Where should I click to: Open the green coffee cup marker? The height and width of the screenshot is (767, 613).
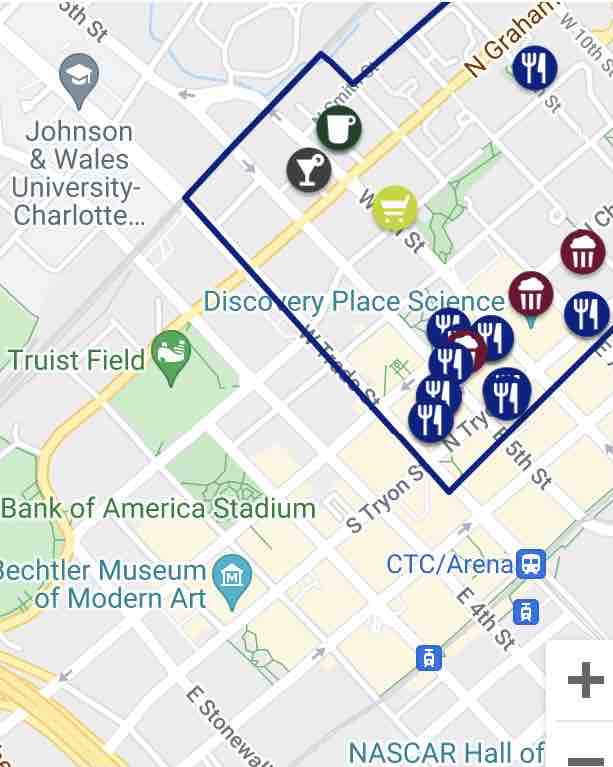coord(339,127)
